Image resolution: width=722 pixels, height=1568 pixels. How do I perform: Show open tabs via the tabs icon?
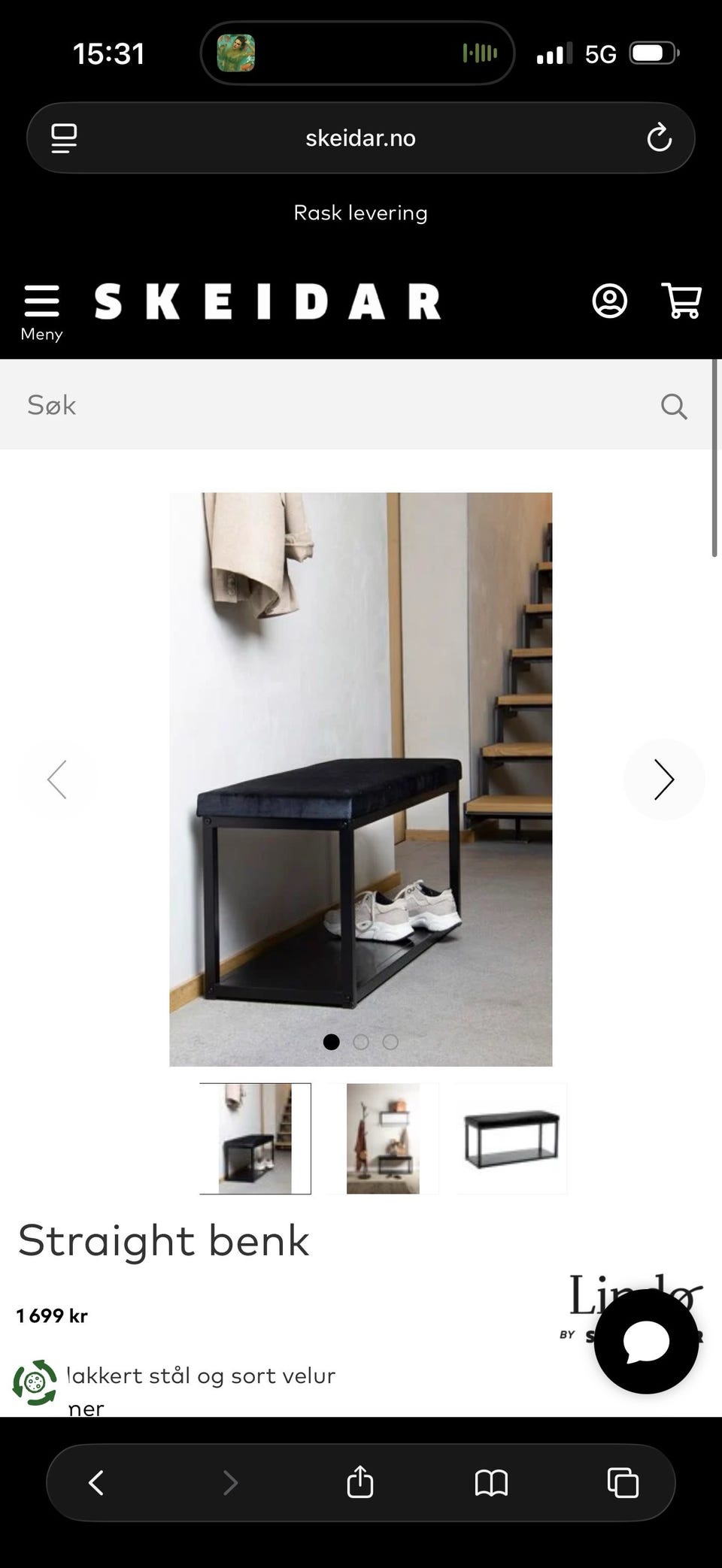pyautogui.click(x=621, y=1483)
